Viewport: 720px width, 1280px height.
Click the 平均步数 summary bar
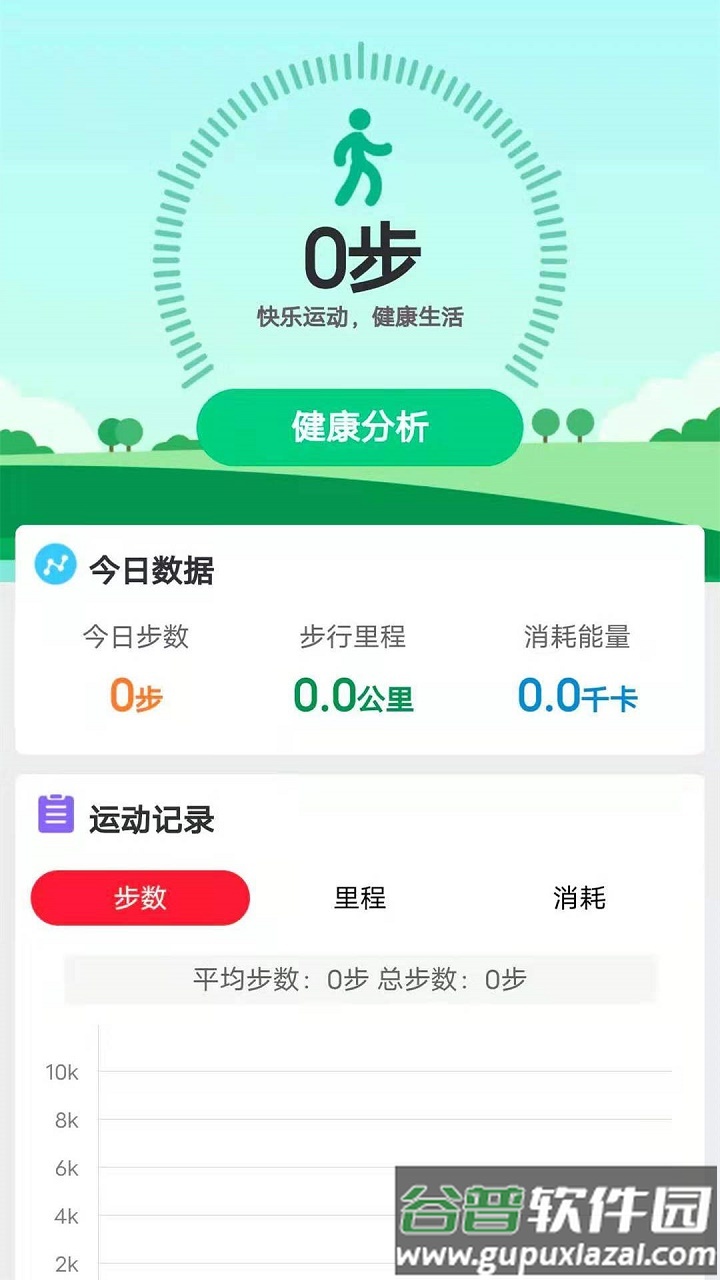click(x=360, y=981)
